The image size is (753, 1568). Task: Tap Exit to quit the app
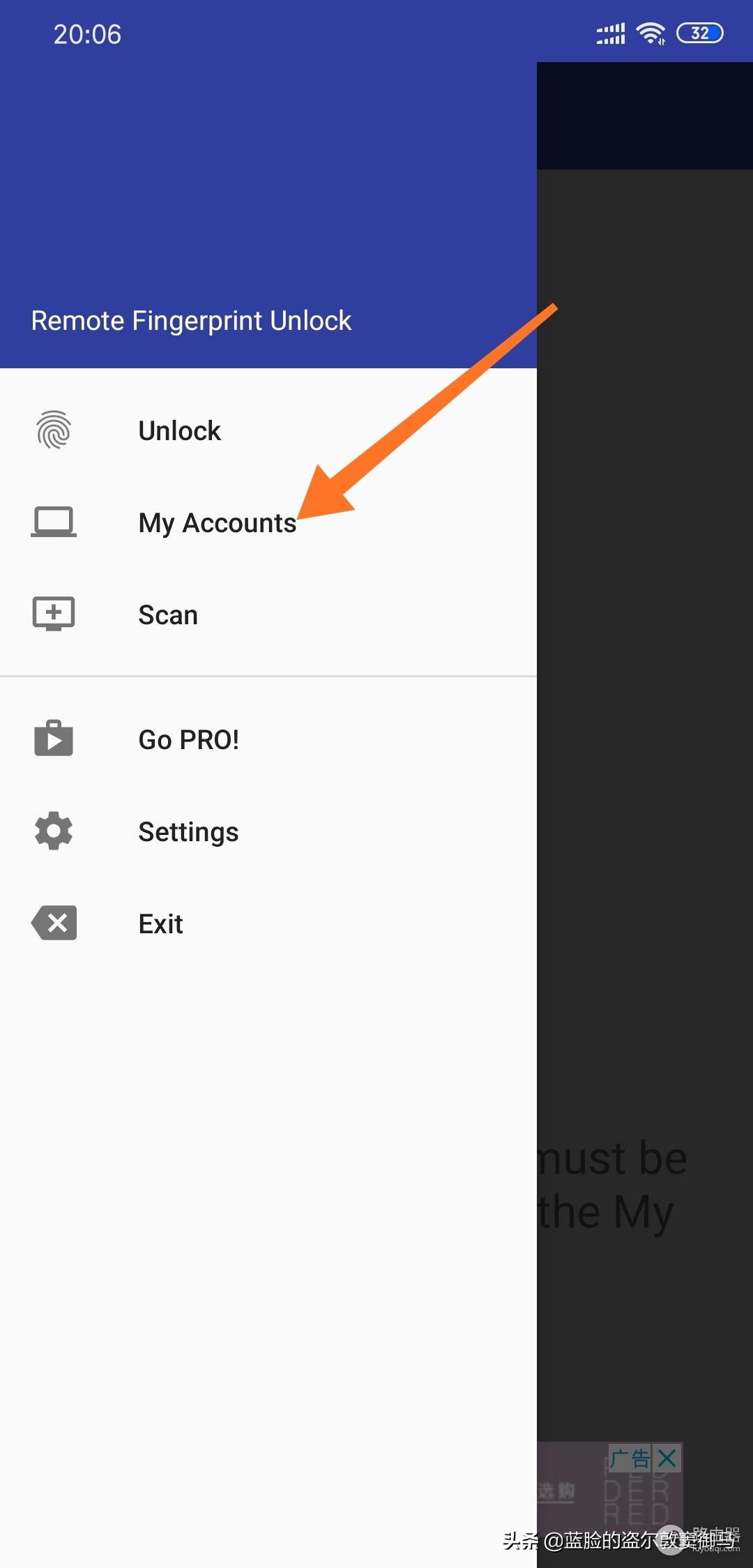click(160, 924)
